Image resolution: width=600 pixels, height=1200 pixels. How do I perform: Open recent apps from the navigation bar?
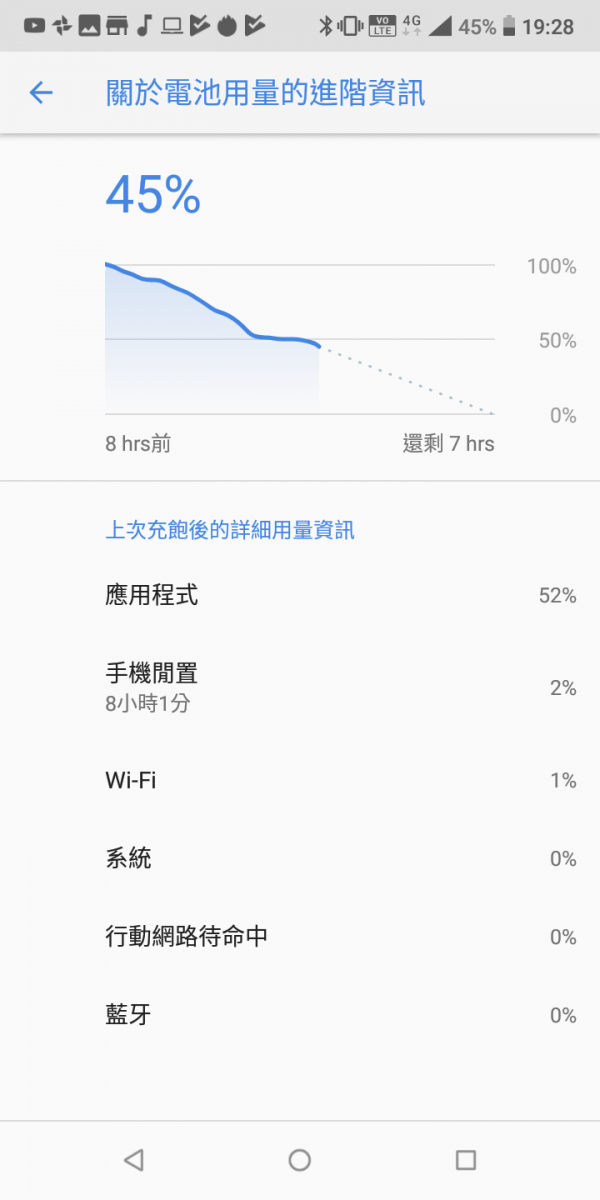tap(465, 1160)
